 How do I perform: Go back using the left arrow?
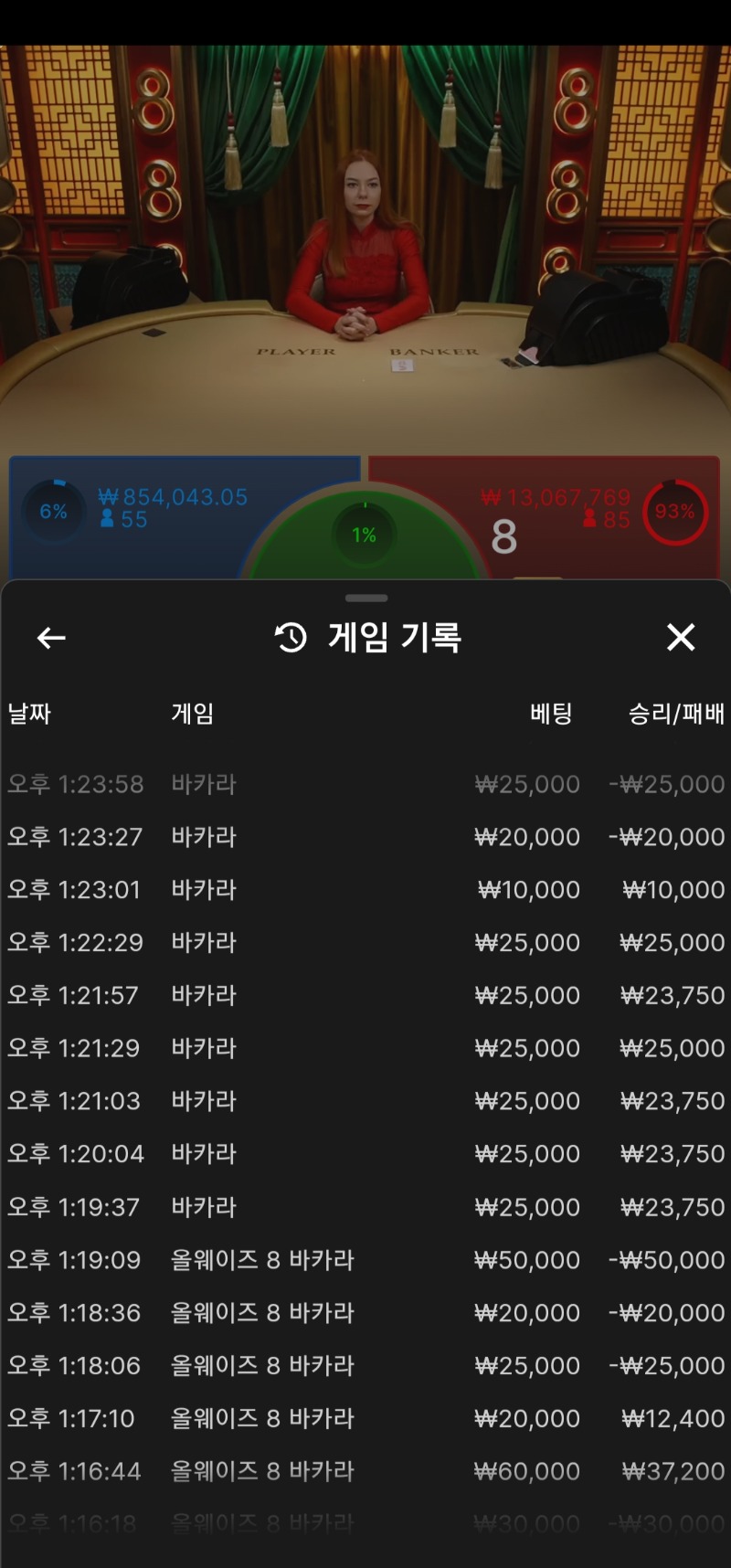click(x=51, y=638)
